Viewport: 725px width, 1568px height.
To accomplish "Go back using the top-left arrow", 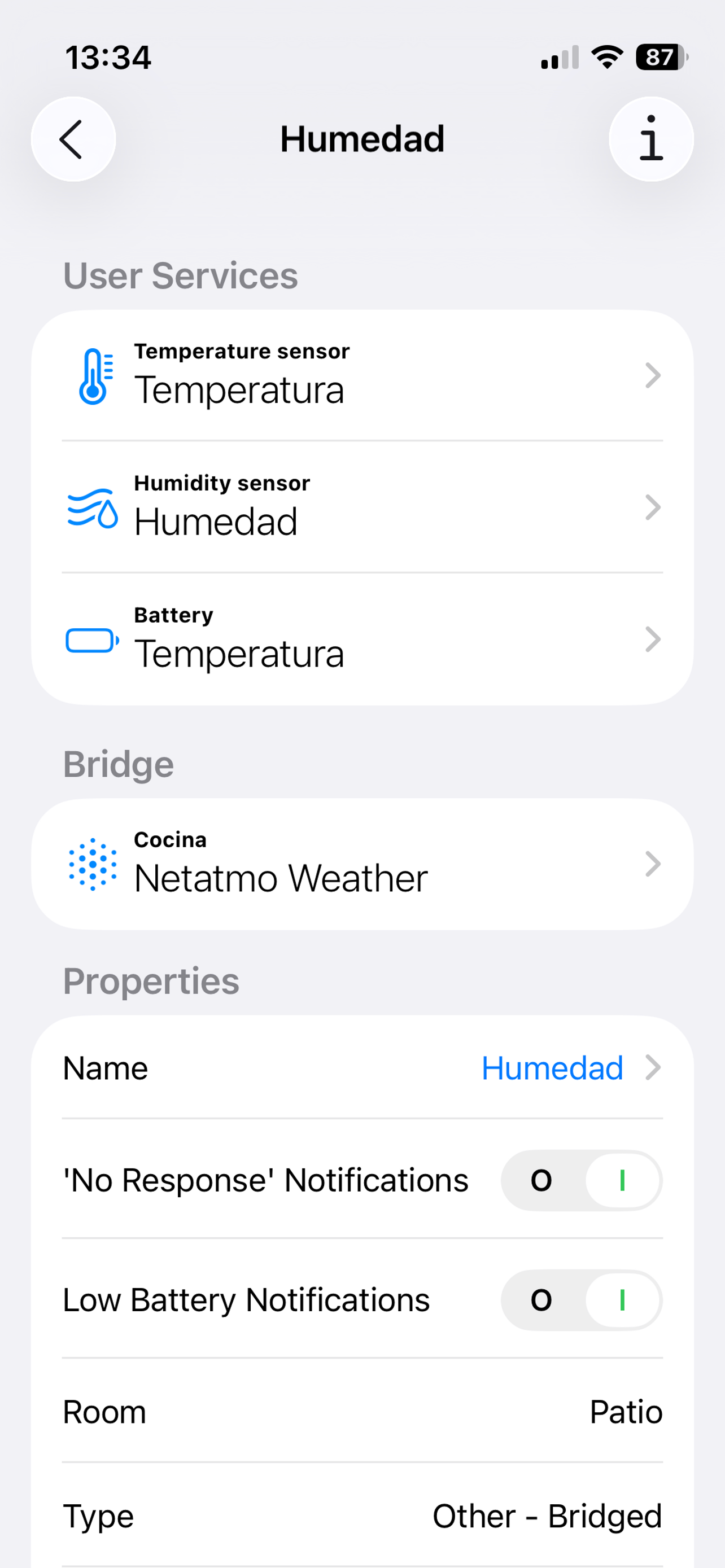I will point(73,139).
